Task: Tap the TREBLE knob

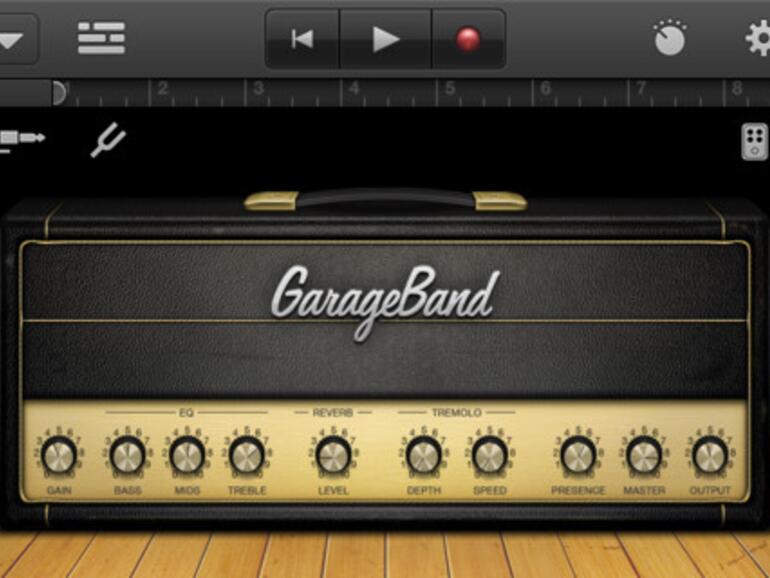Action: (x=246, y=455)
